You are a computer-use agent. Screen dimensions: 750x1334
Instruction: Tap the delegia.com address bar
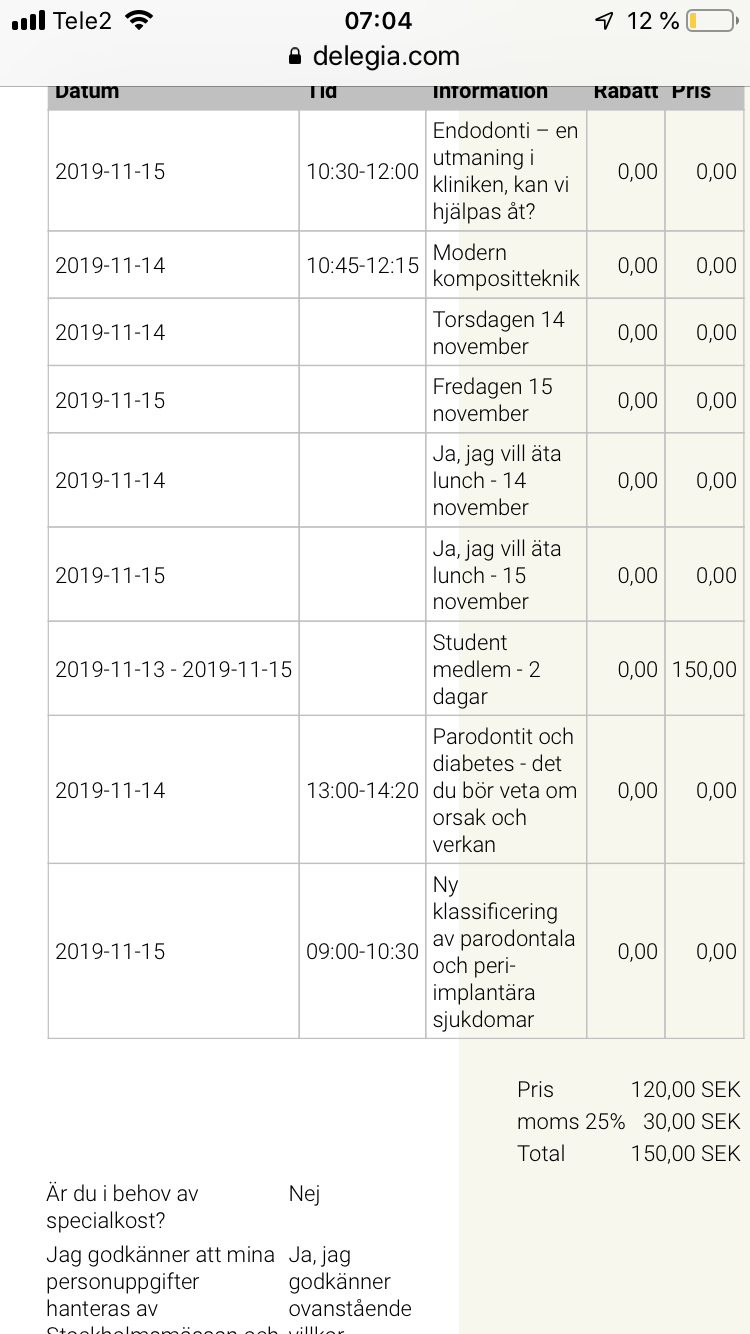click(x=374, y=56)
